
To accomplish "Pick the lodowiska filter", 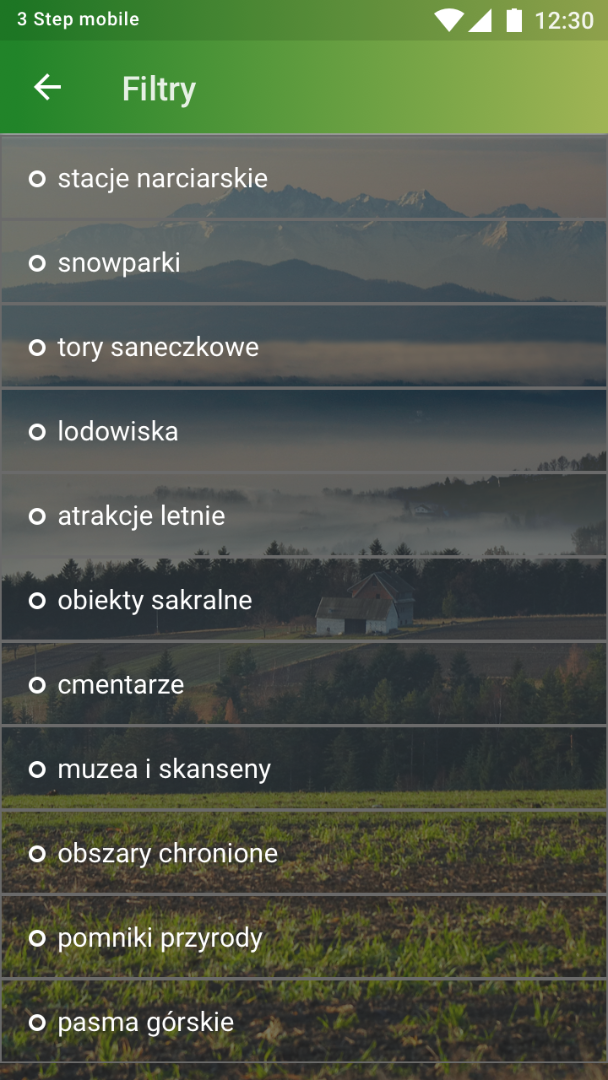I will 118,432.
